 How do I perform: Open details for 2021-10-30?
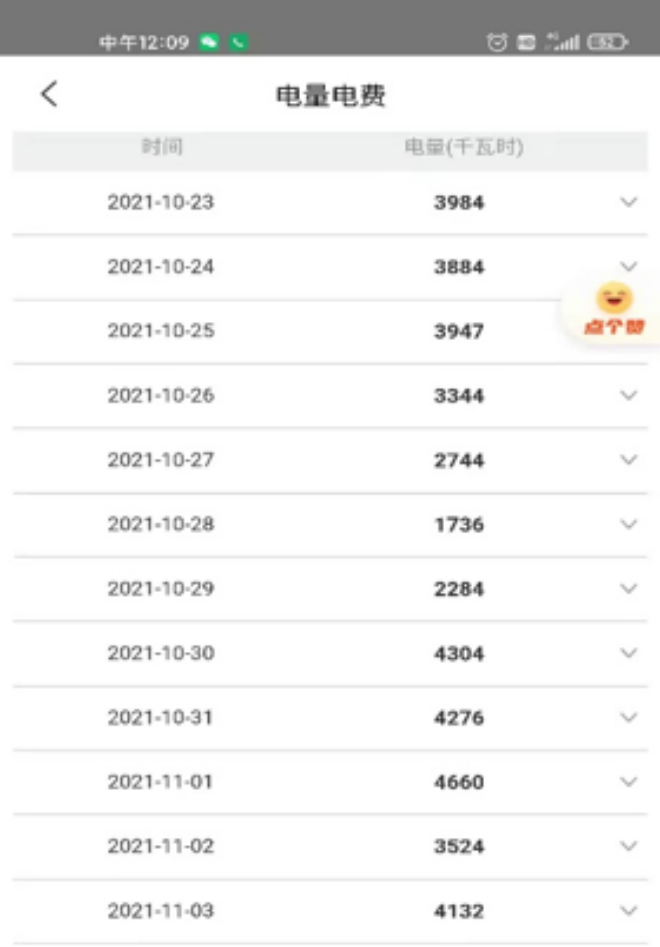click(x=628, y=653)
